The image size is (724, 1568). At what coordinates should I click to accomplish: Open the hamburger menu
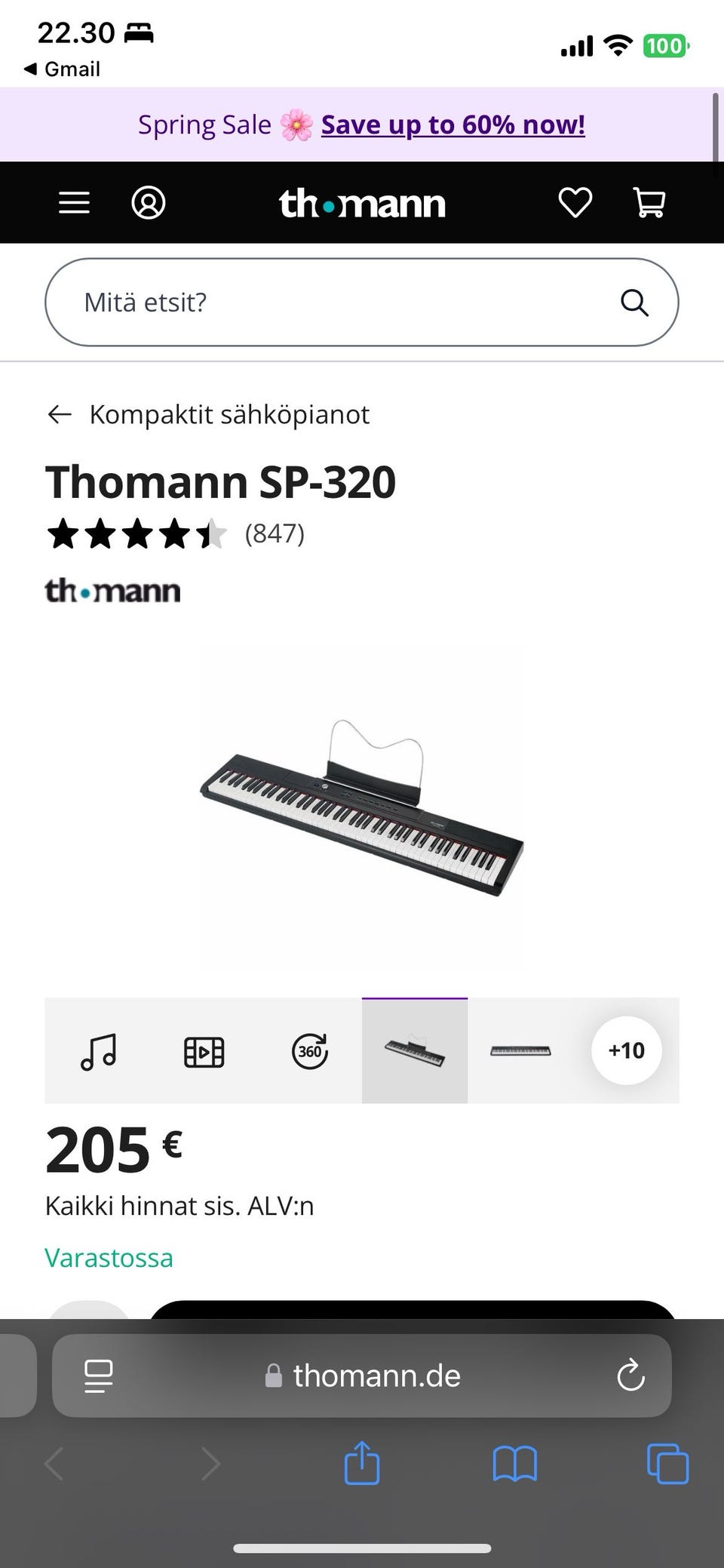click(x=74, y=203)
